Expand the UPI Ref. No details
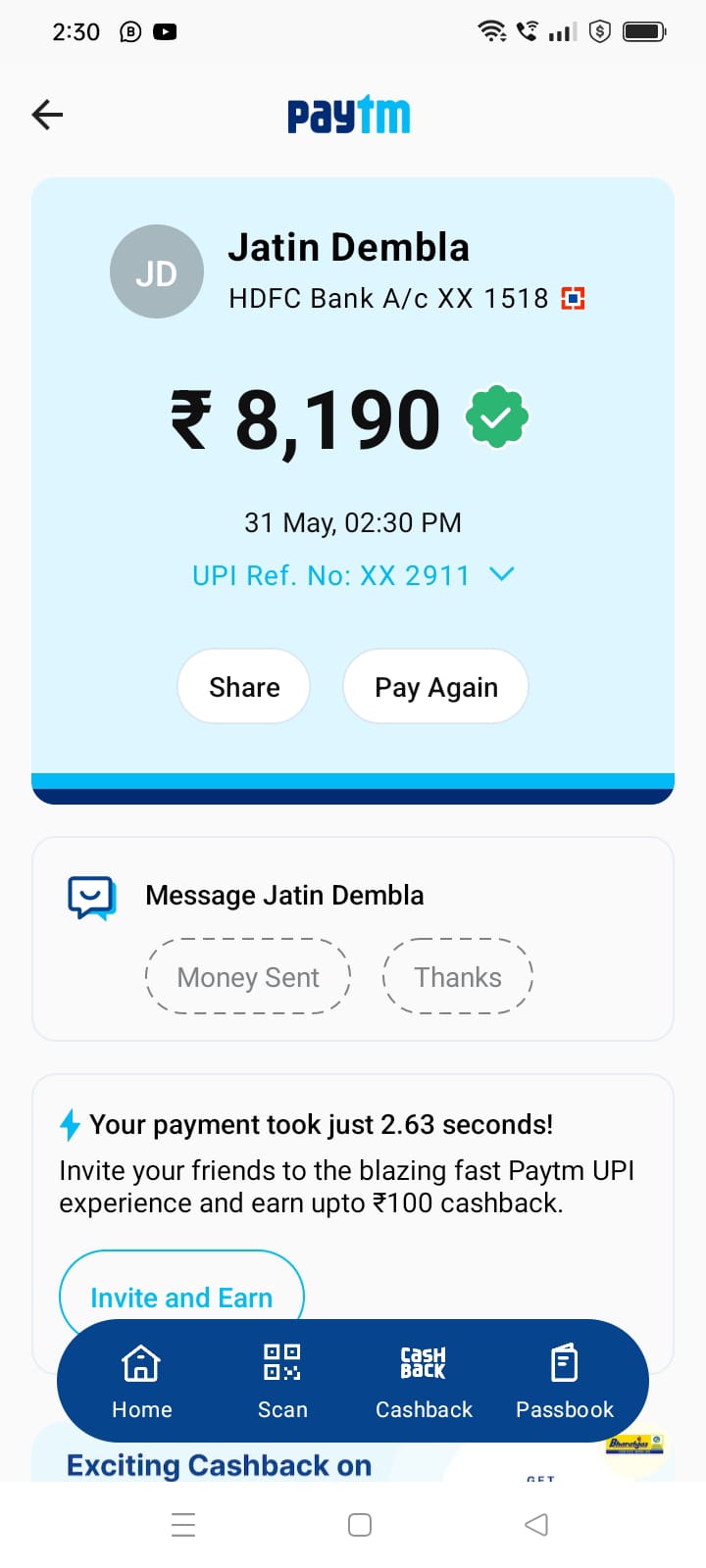706x1568 pixels. point(501,574)
